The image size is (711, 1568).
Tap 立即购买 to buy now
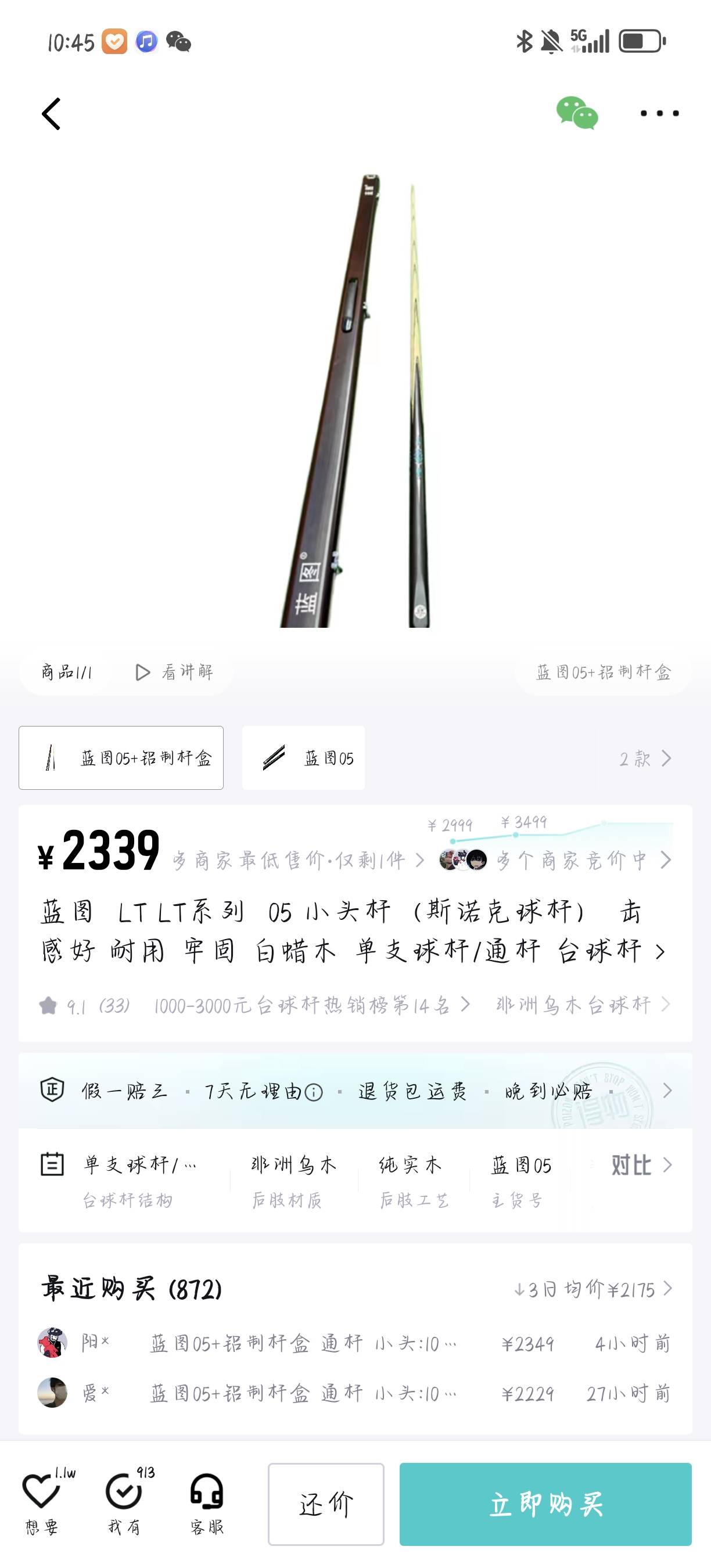545,1504
